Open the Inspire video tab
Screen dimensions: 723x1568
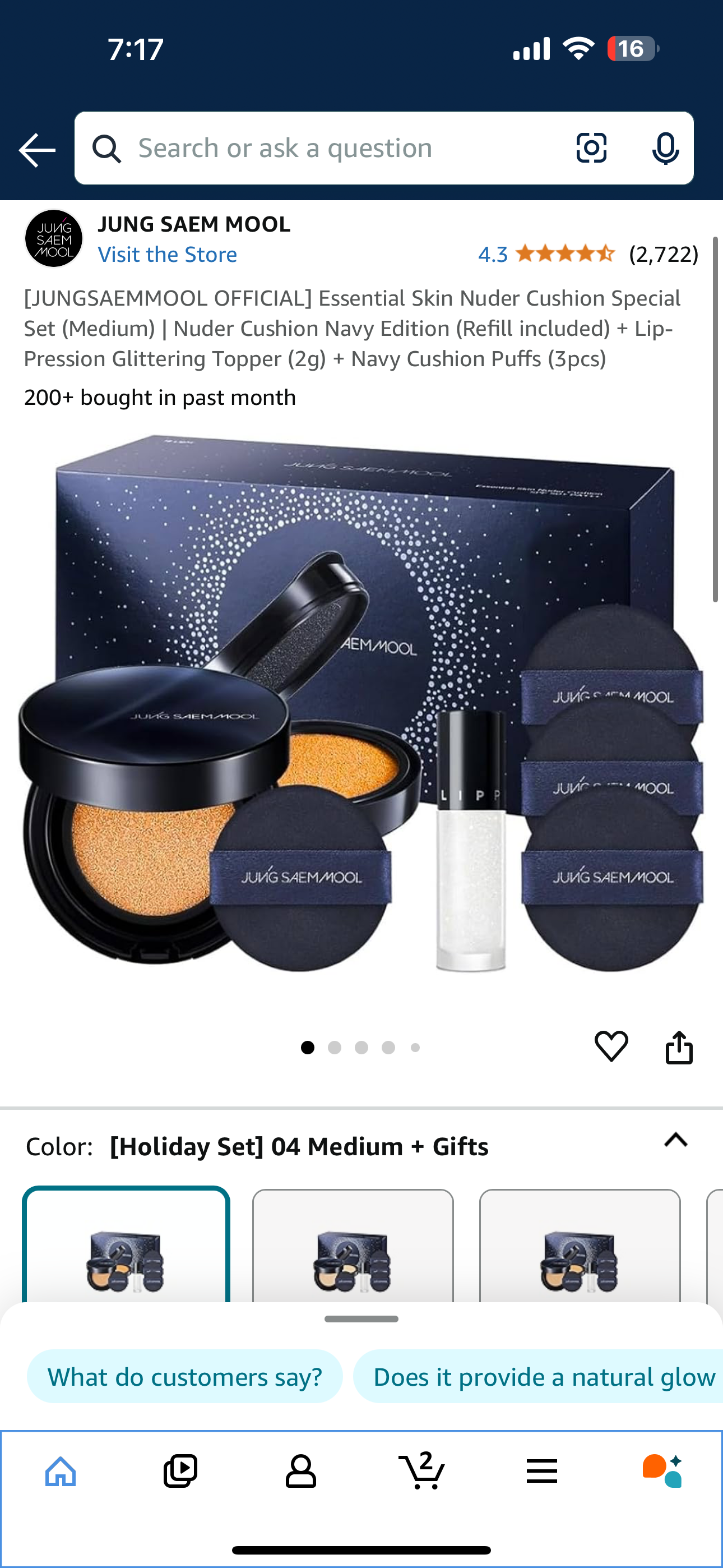pos(180,1472)
